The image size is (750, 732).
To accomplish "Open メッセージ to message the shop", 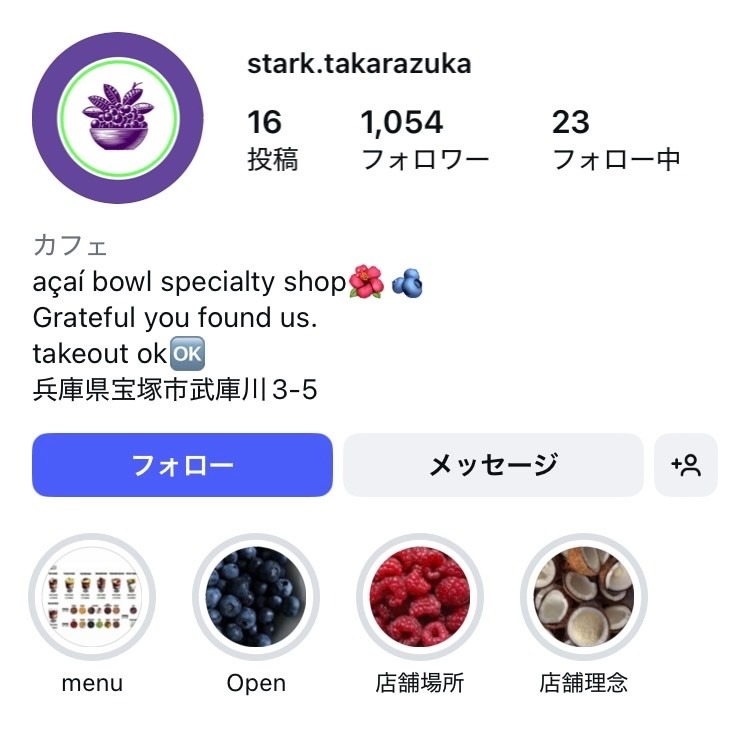I will pos(493,465).
